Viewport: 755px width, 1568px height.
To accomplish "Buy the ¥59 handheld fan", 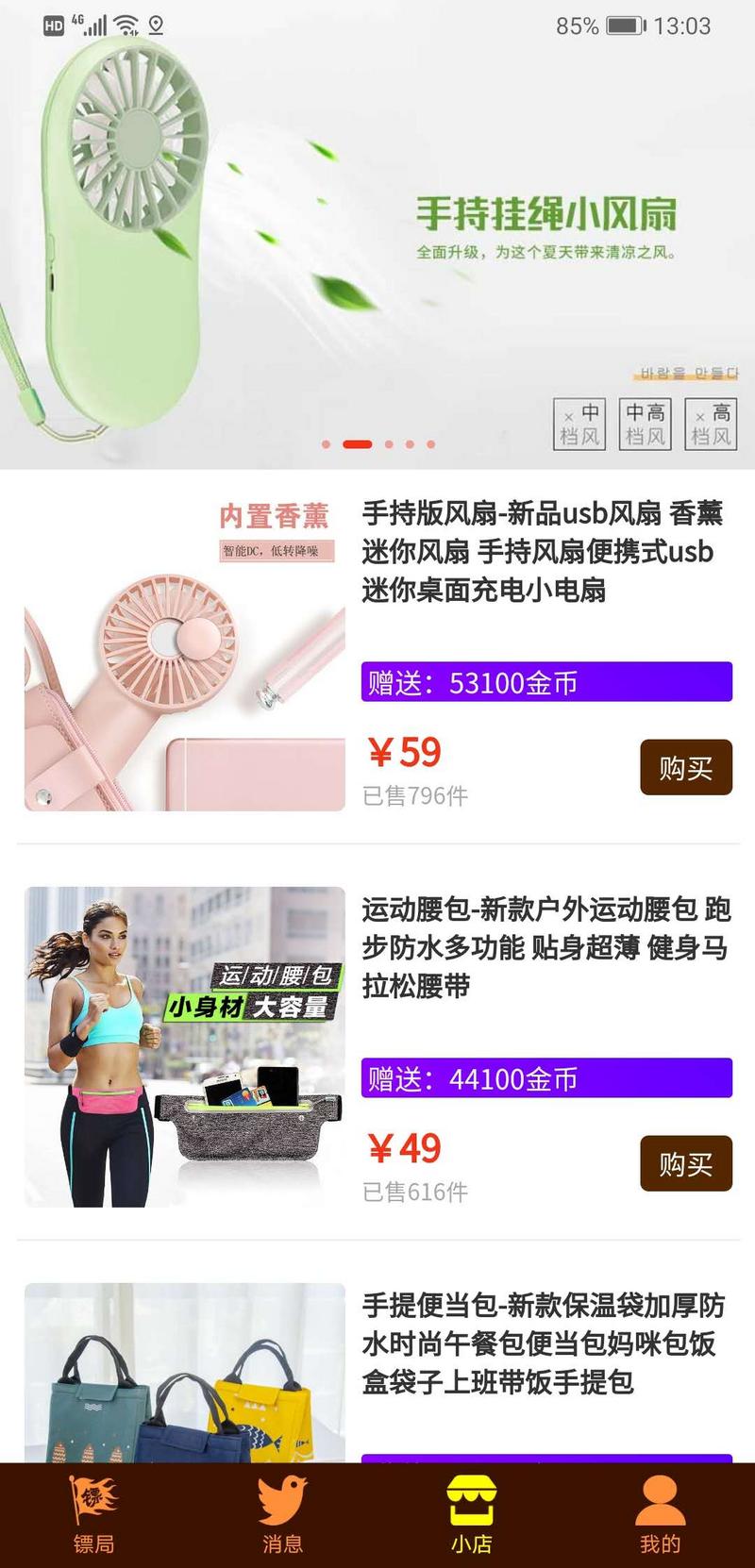I will coord(685,768).
